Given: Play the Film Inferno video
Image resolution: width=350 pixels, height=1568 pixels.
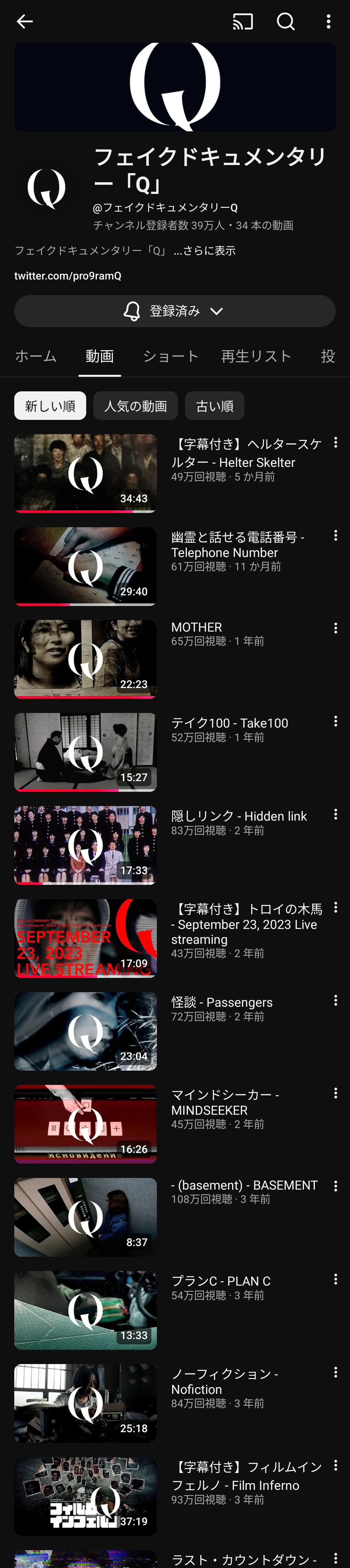Looking at the screenshot, I should [x=85, y=1496].
